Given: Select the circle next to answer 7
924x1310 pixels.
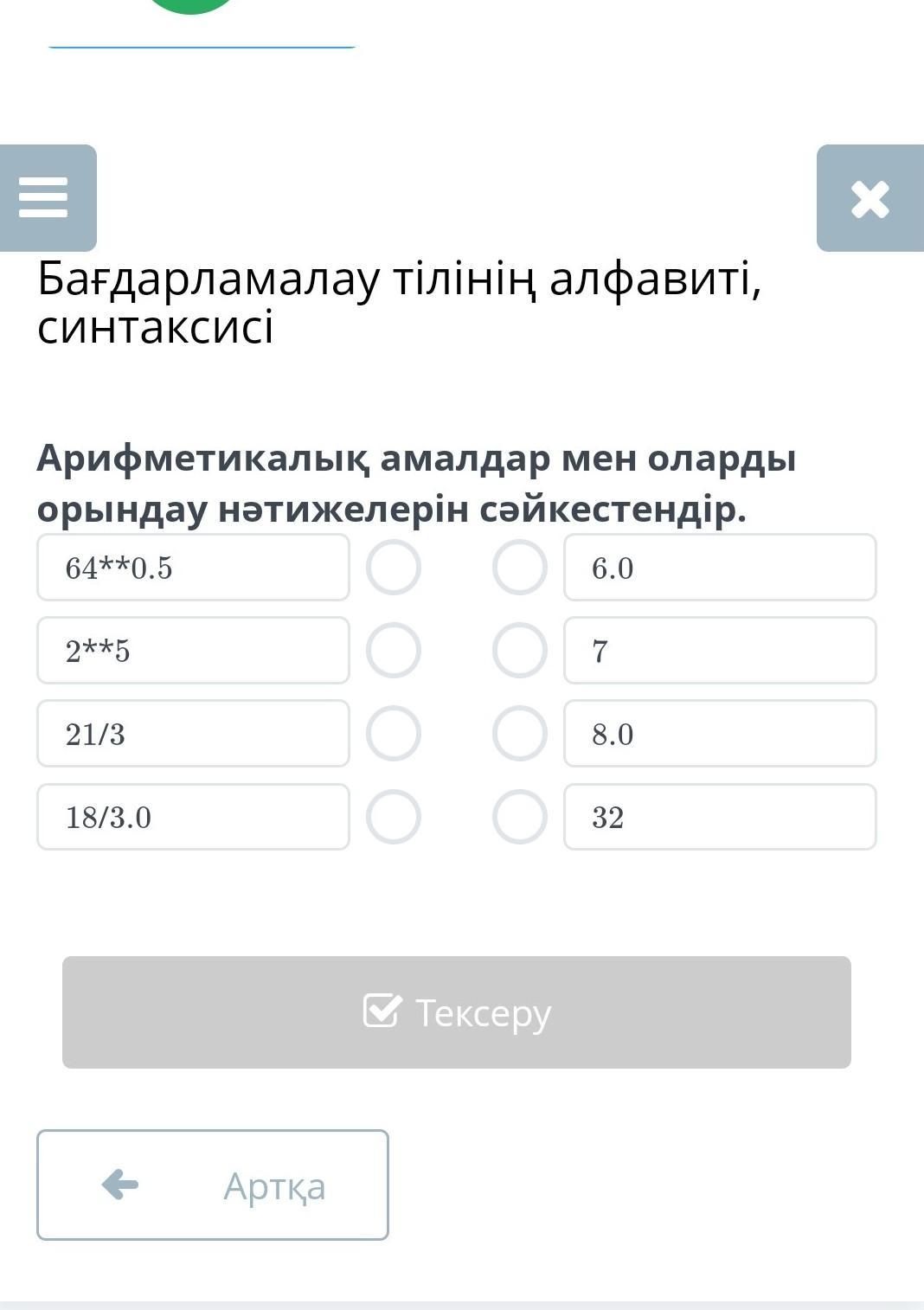Looking at the screenshot, I should [x=520, y=651].
